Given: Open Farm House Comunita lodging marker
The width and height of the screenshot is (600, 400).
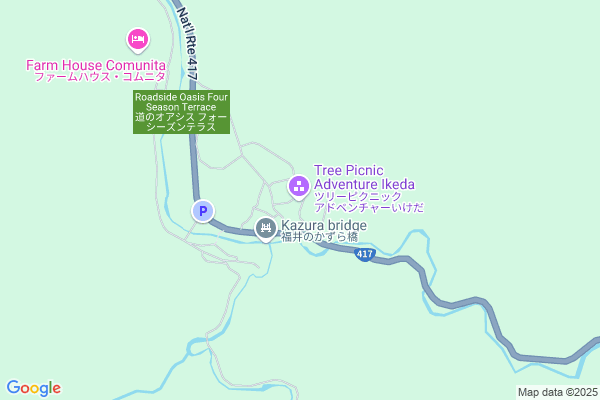Looking at the screenshot, I should (x=138, y=40).
